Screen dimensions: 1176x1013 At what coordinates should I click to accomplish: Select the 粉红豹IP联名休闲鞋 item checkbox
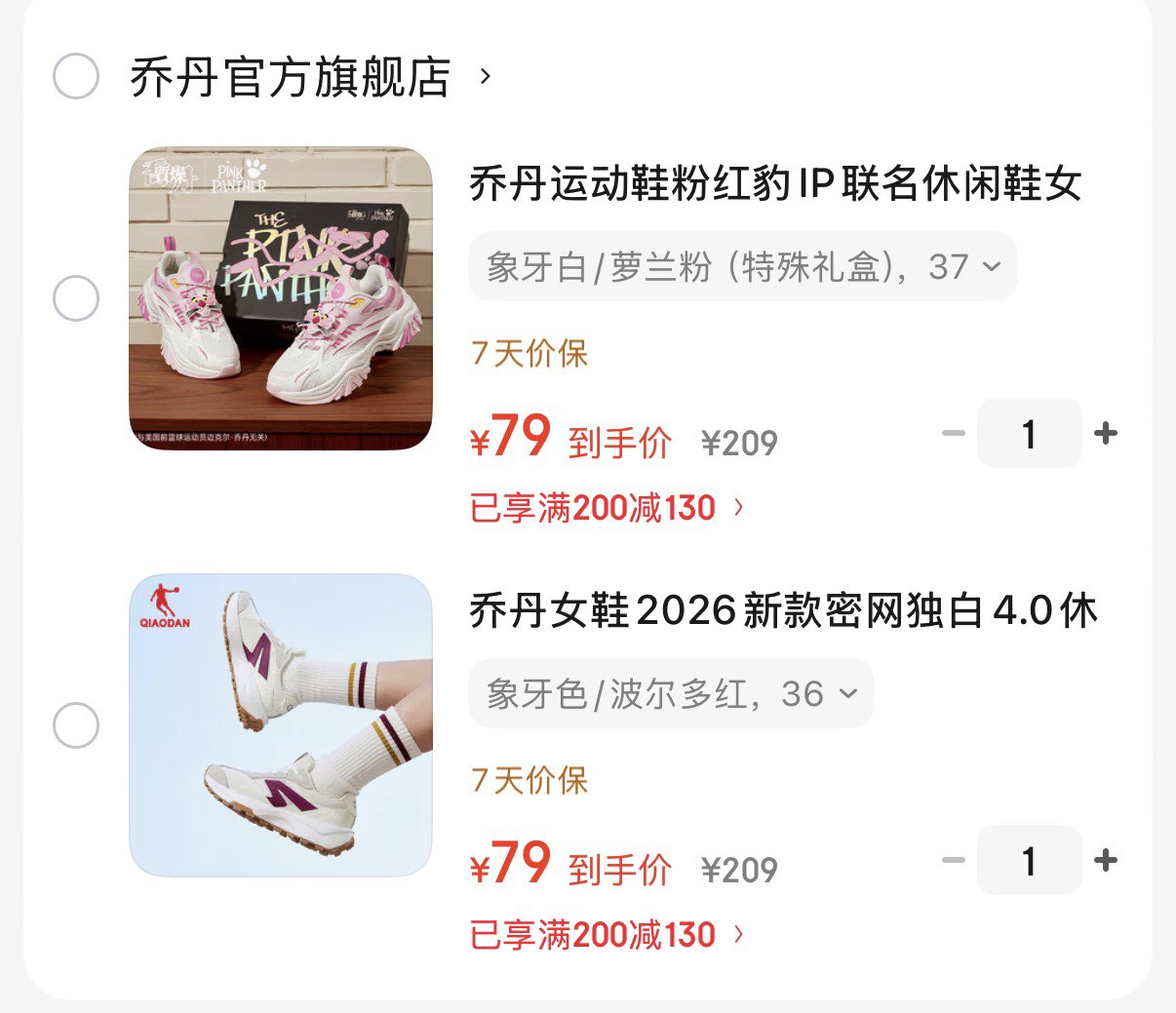coord(76,298)
